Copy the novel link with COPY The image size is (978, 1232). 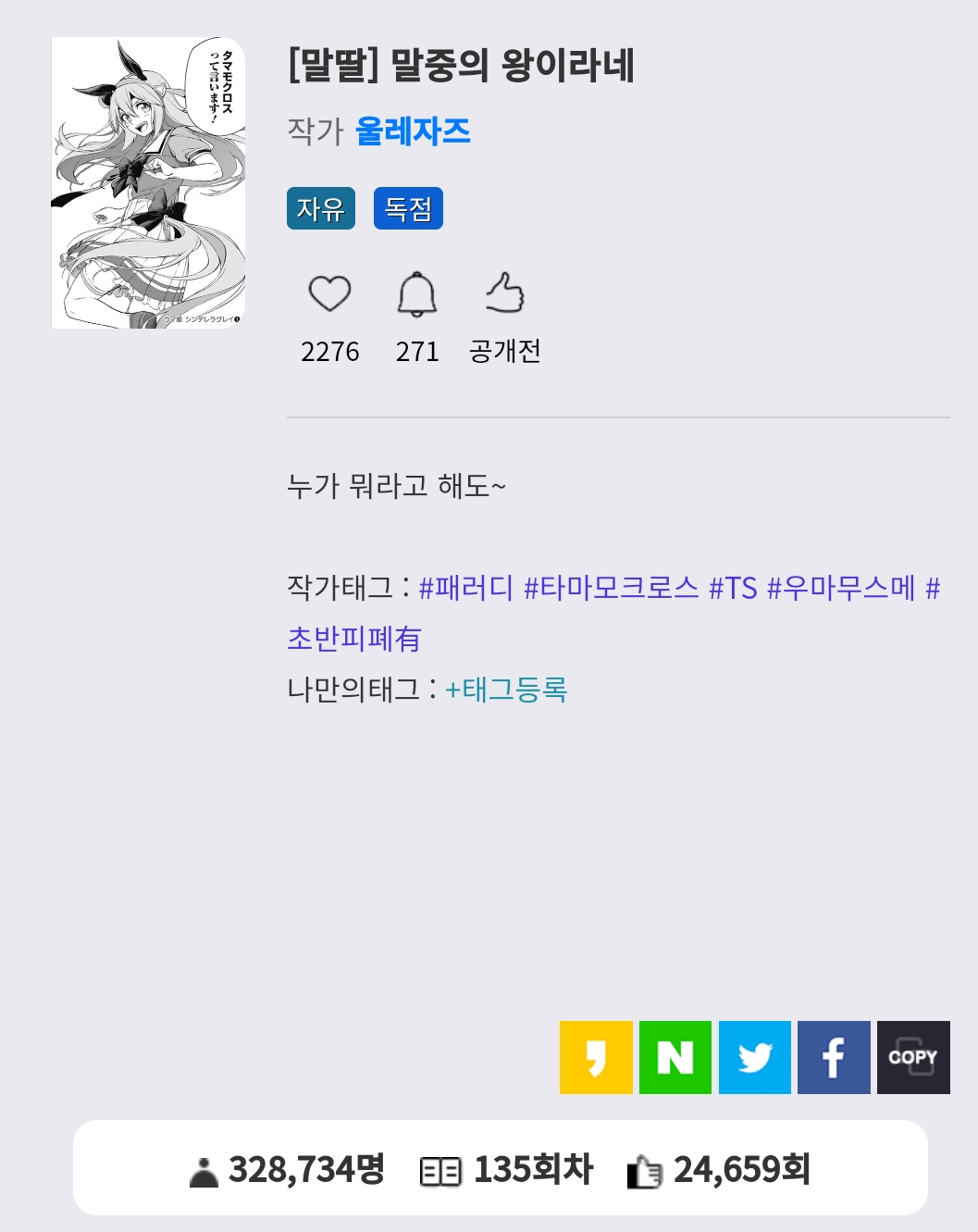tap(913, 1057)
